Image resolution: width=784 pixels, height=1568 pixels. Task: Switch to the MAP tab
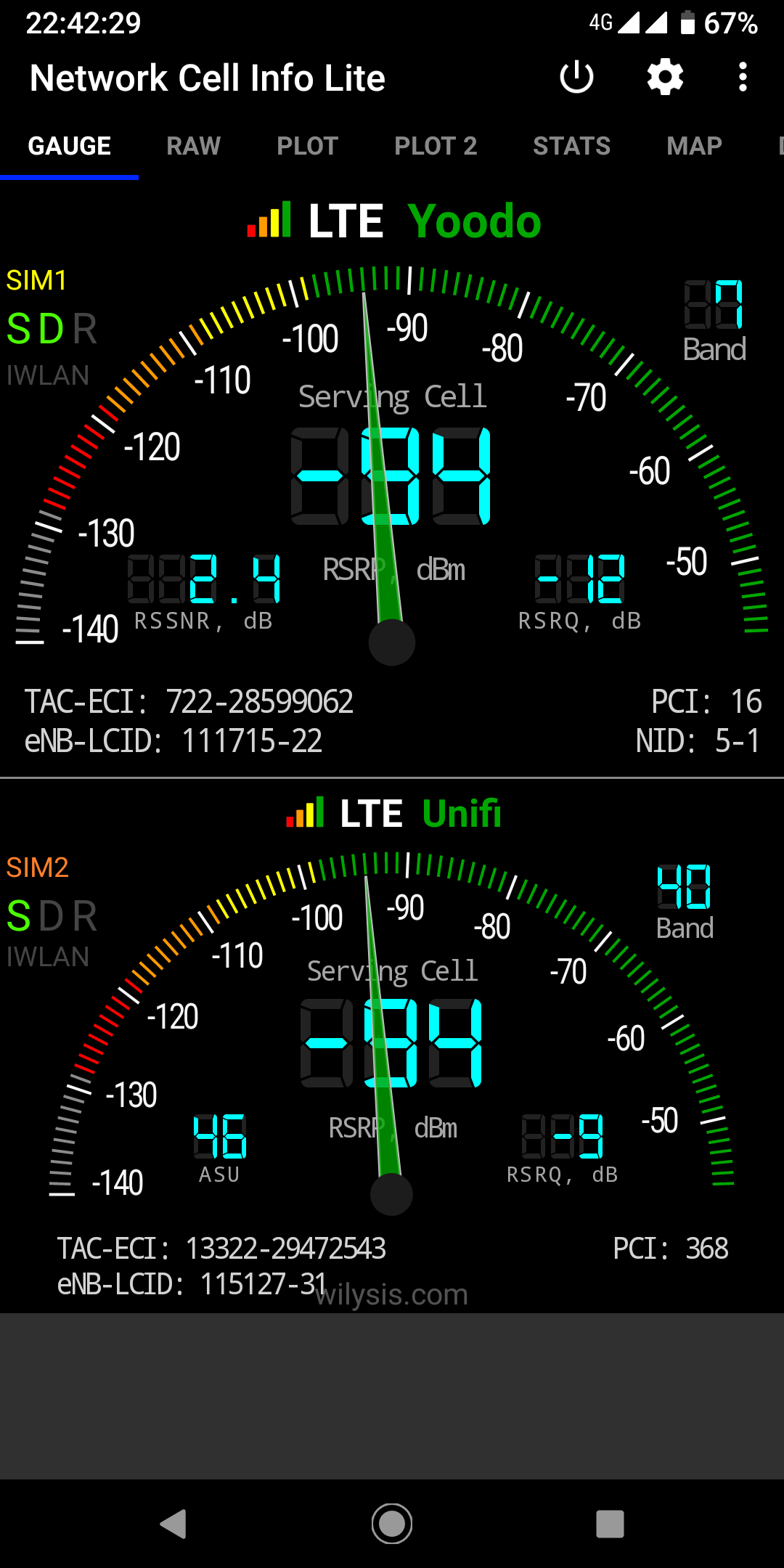point(695,146)
